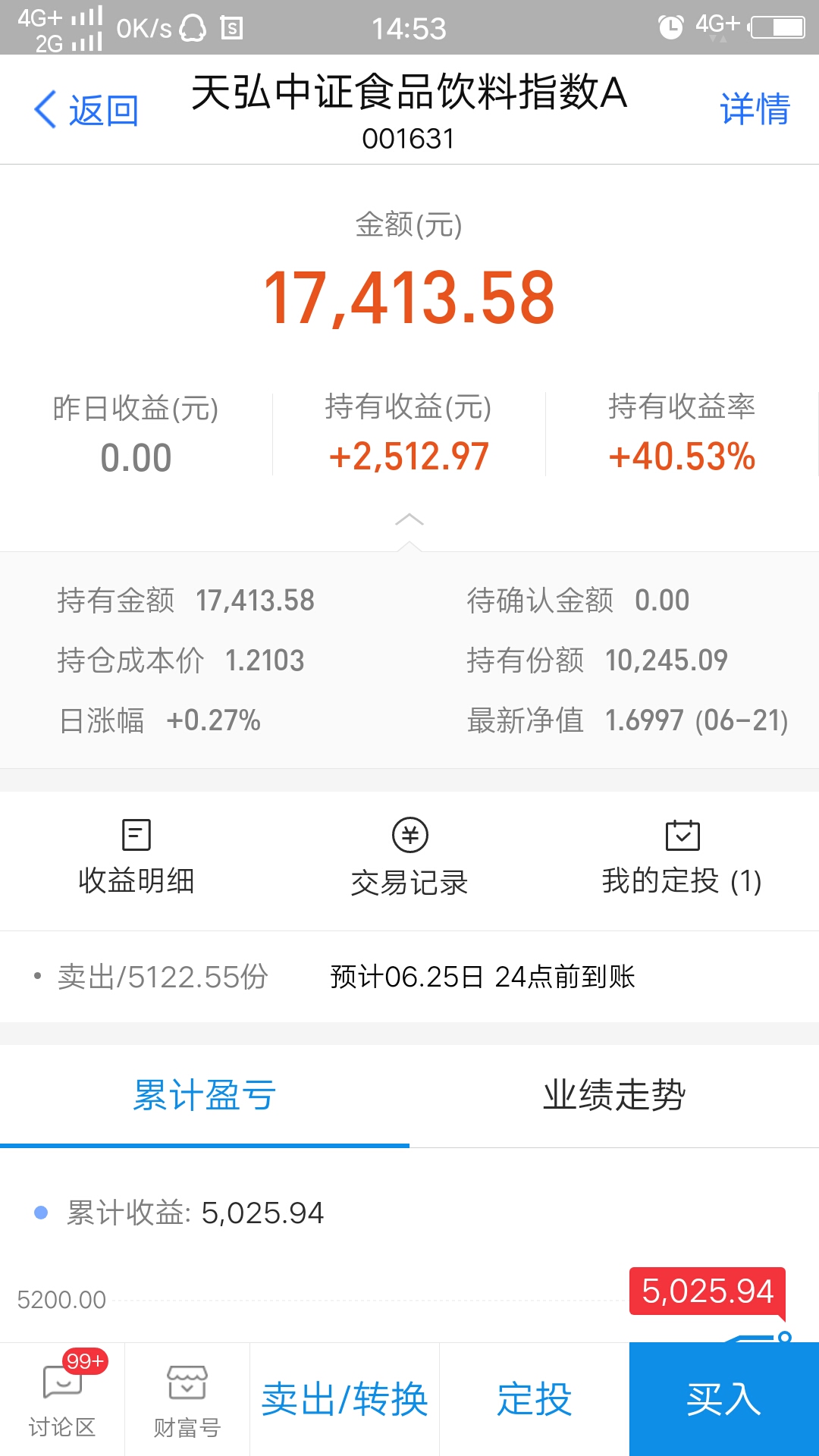
Task: Go back with 返回
Action: pyautogui.click(x=86, y=110)
